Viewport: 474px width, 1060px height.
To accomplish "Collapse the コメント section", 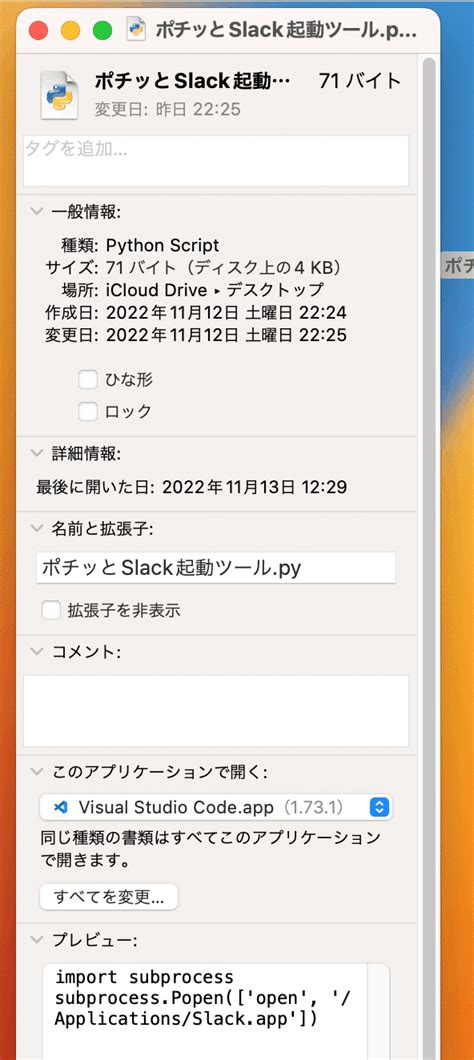I will [35, 652].
